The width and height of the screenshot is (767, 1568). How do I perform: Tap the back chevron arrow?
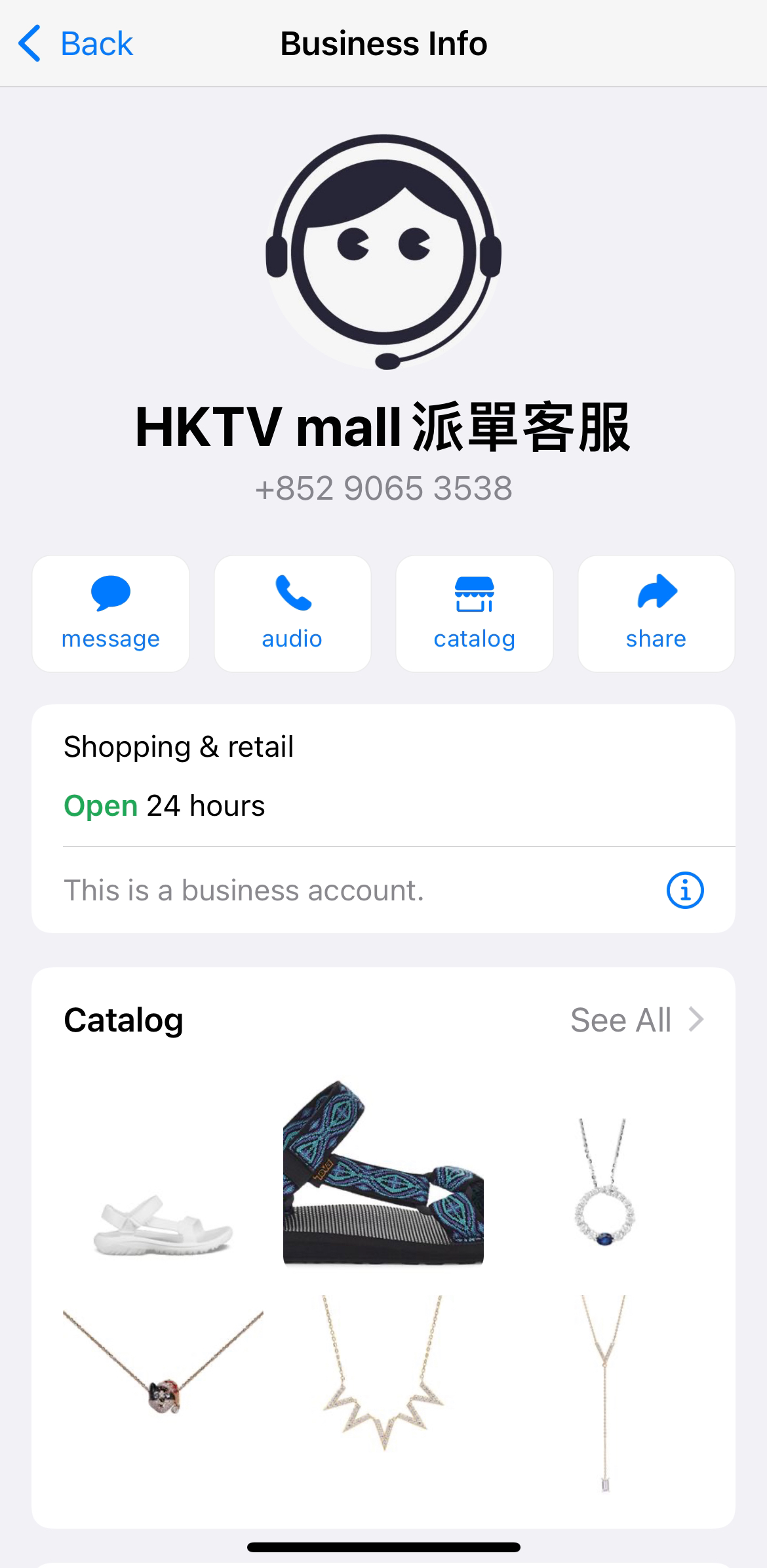pos(29,43)
